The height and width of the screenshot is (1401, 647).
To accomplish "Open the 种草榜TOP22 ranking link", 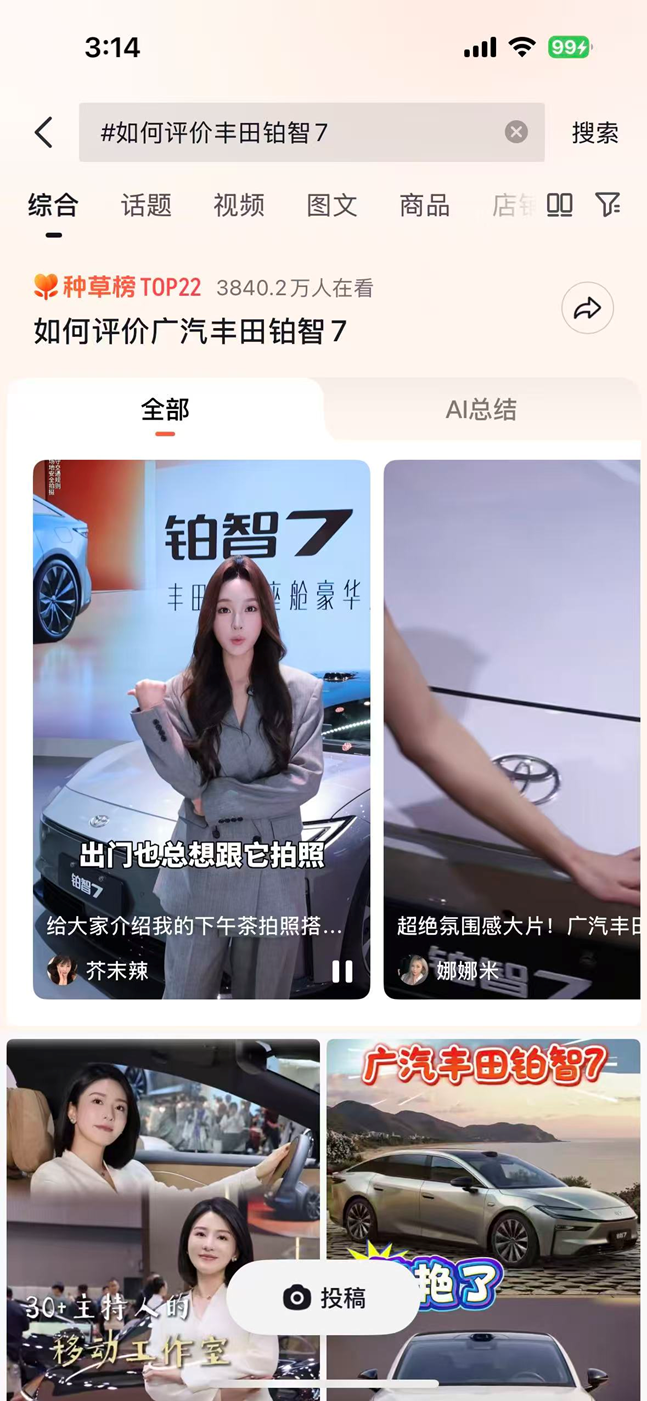I will (x=118, y=288).
